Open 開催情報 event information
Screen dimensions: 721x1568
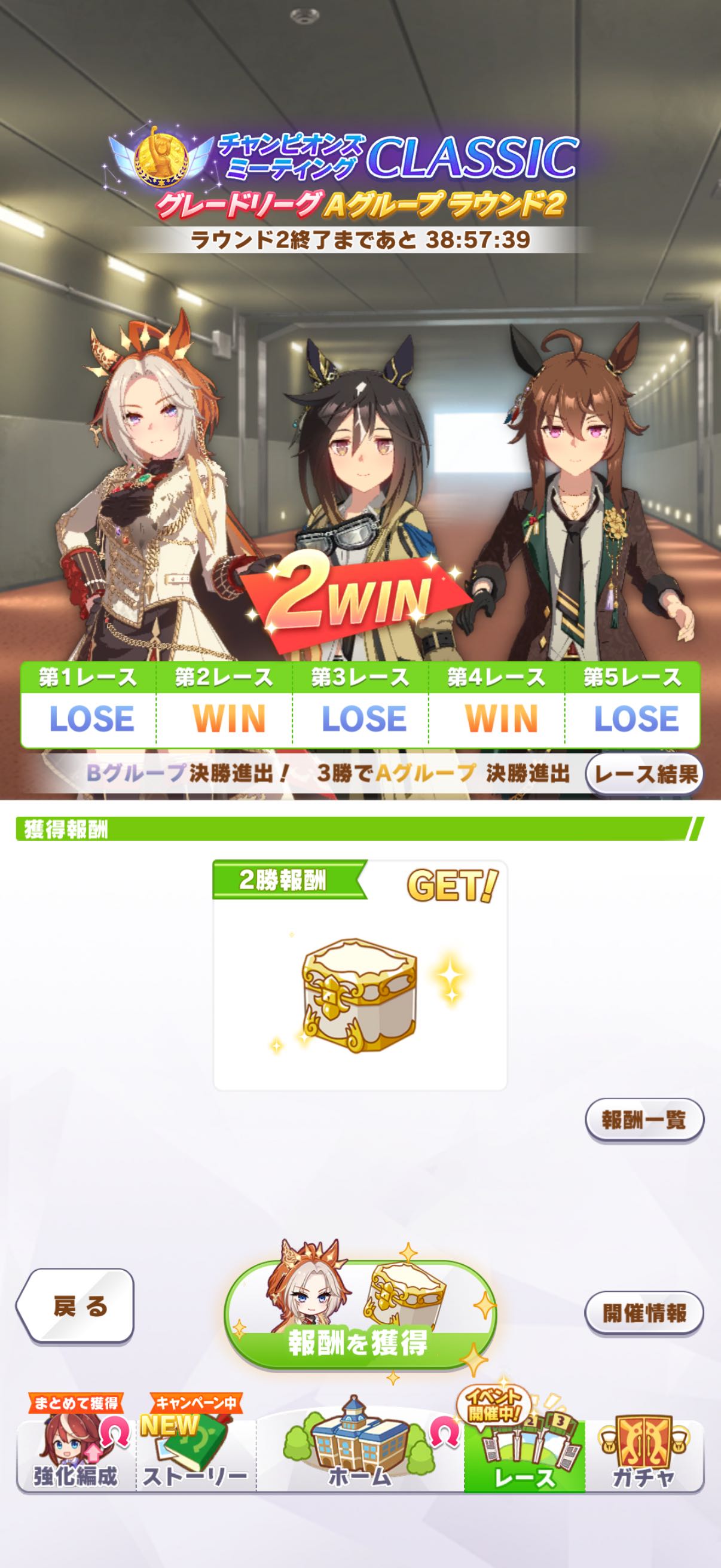coord(644,1312)
